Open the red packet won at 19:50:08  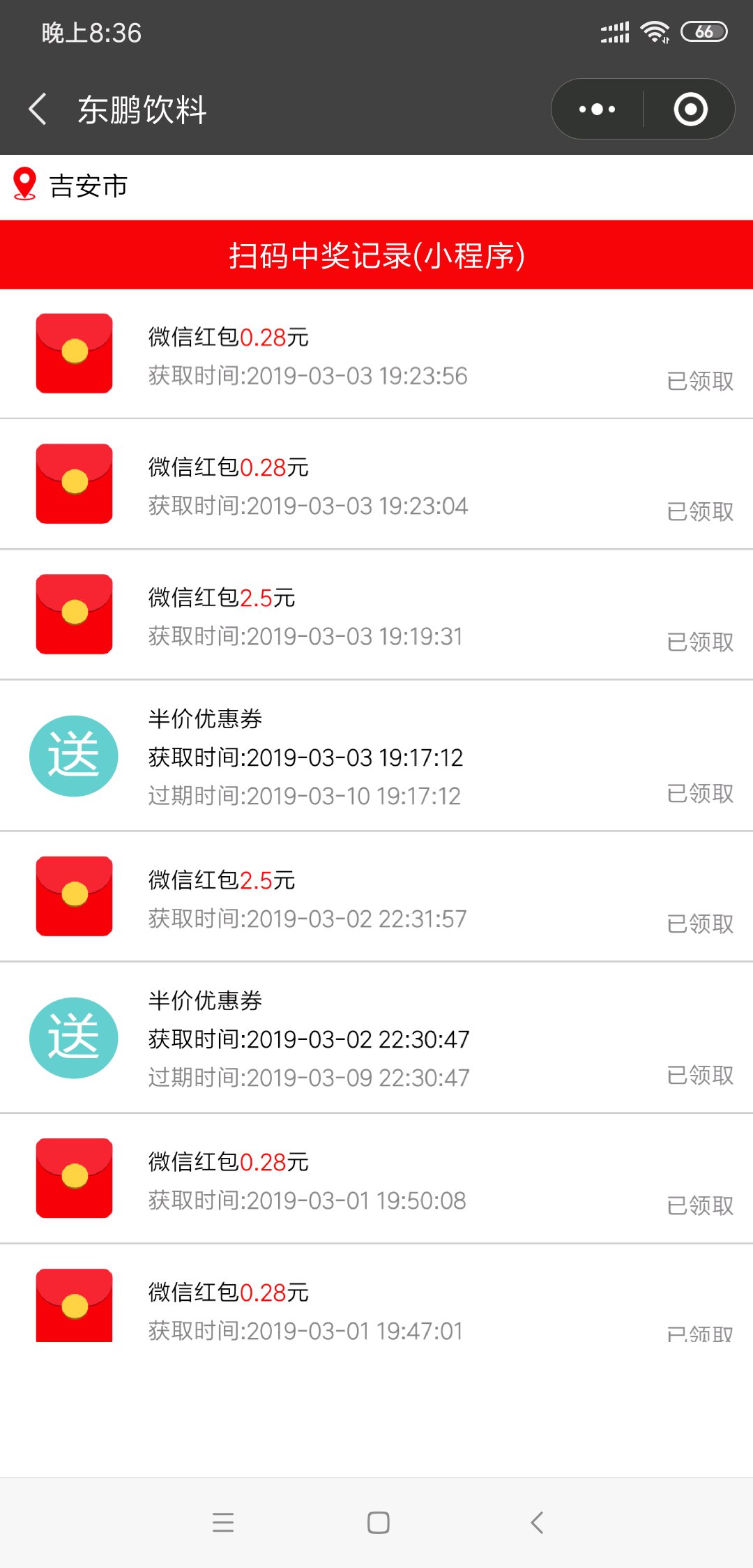[376, 1180]
